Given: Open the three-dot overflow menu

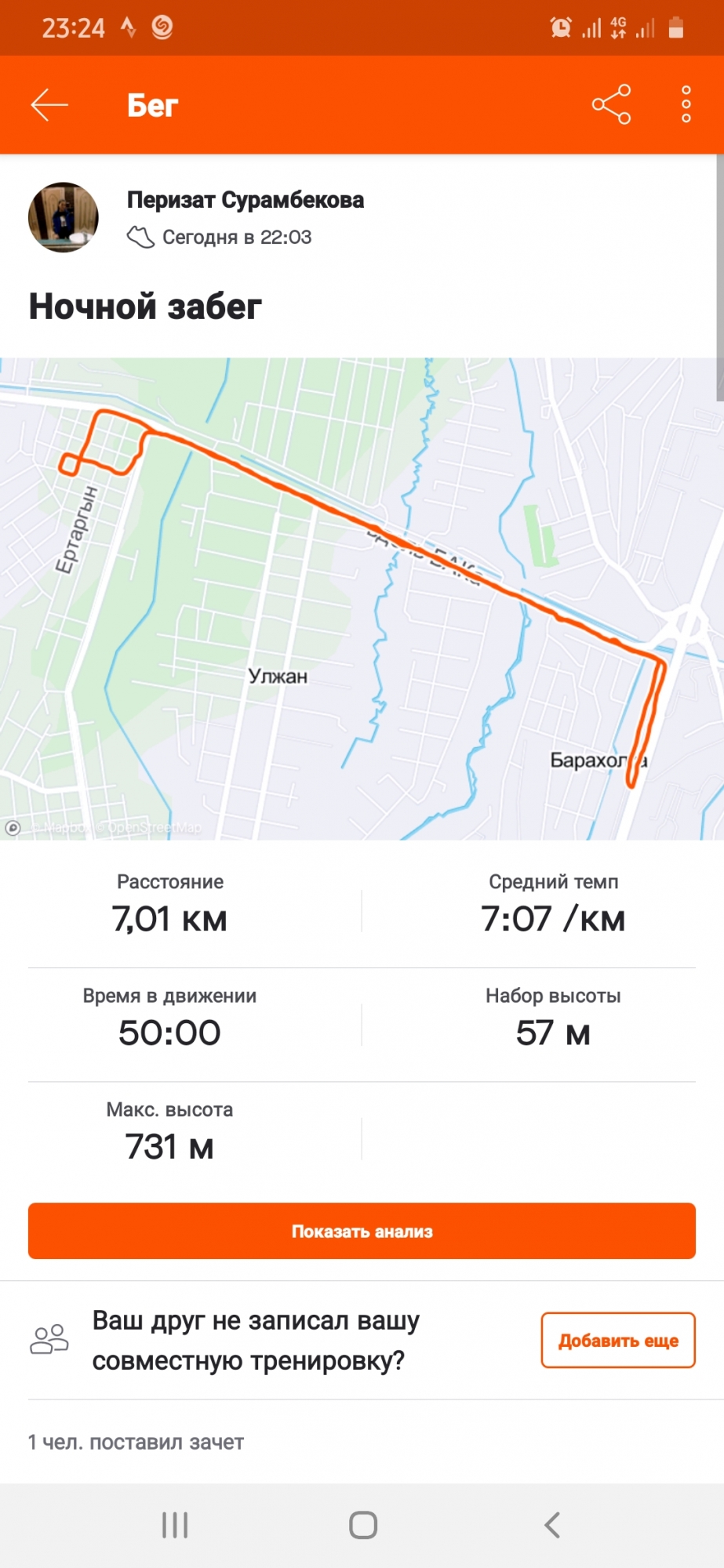Looking at the screenshot, I should point(686,104).
